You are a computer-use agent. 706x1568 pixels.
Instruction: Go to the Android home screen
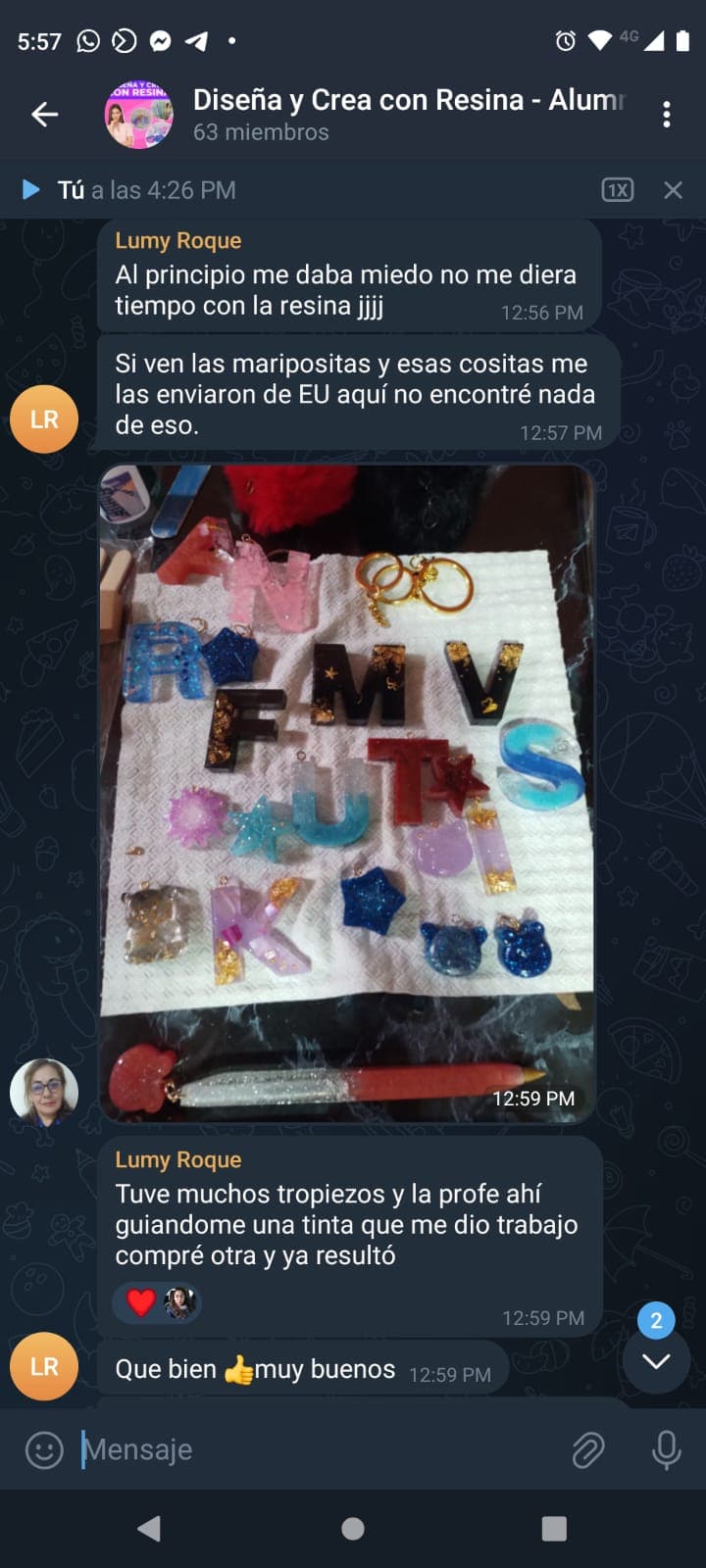click(353, 1529)
